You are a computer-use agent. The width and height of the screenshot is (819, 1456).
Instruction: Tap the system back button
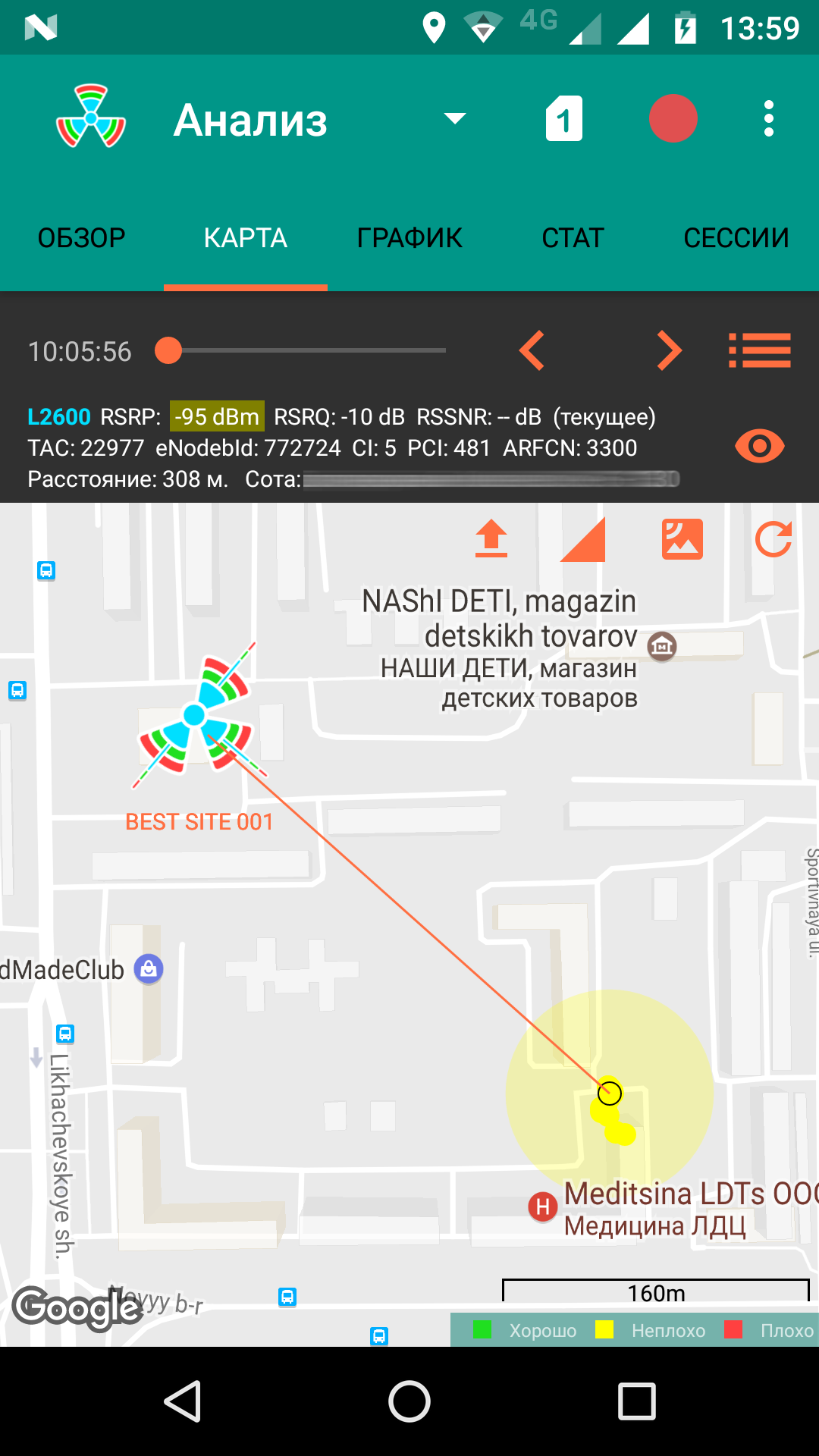[182, 1401]
